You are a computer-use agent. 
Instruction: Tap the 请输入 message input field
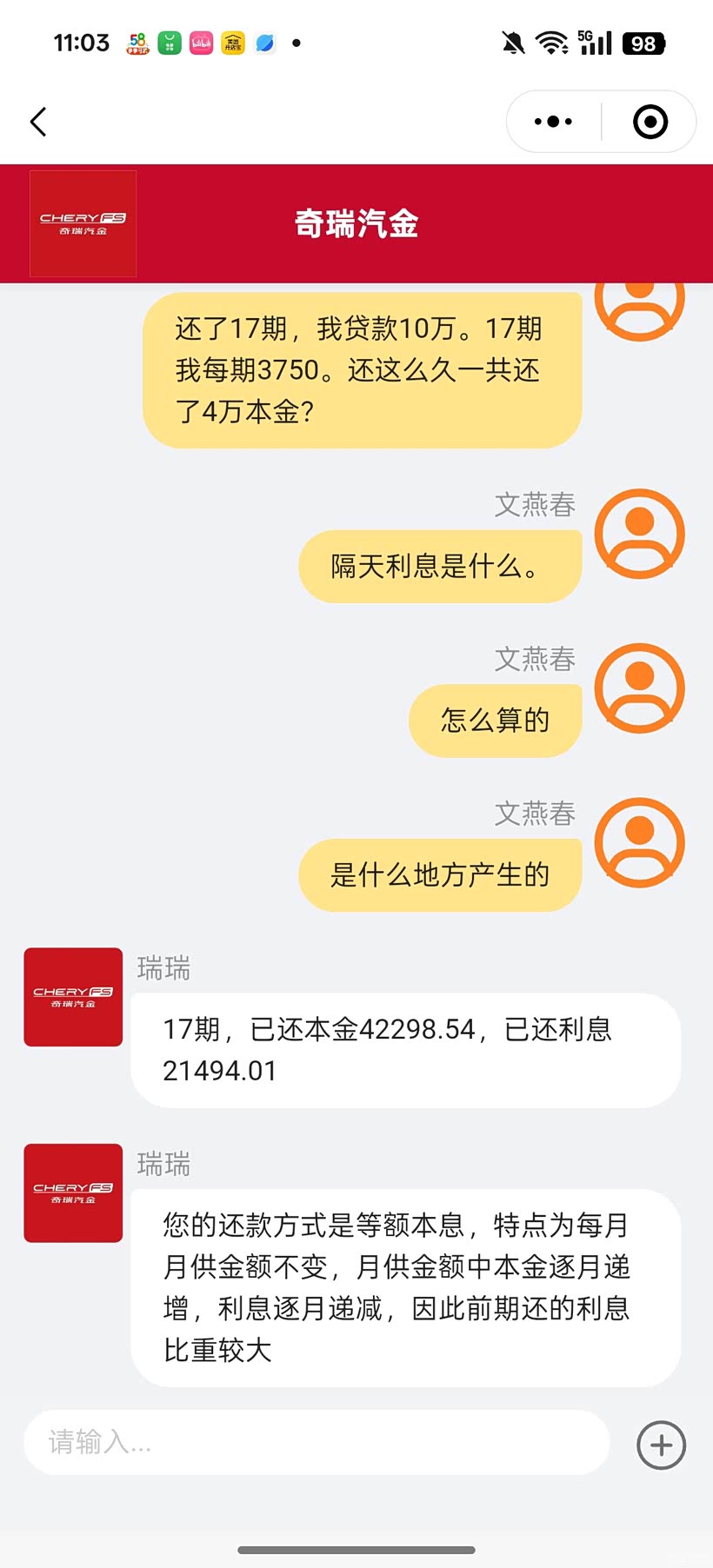click(317, 1443)
